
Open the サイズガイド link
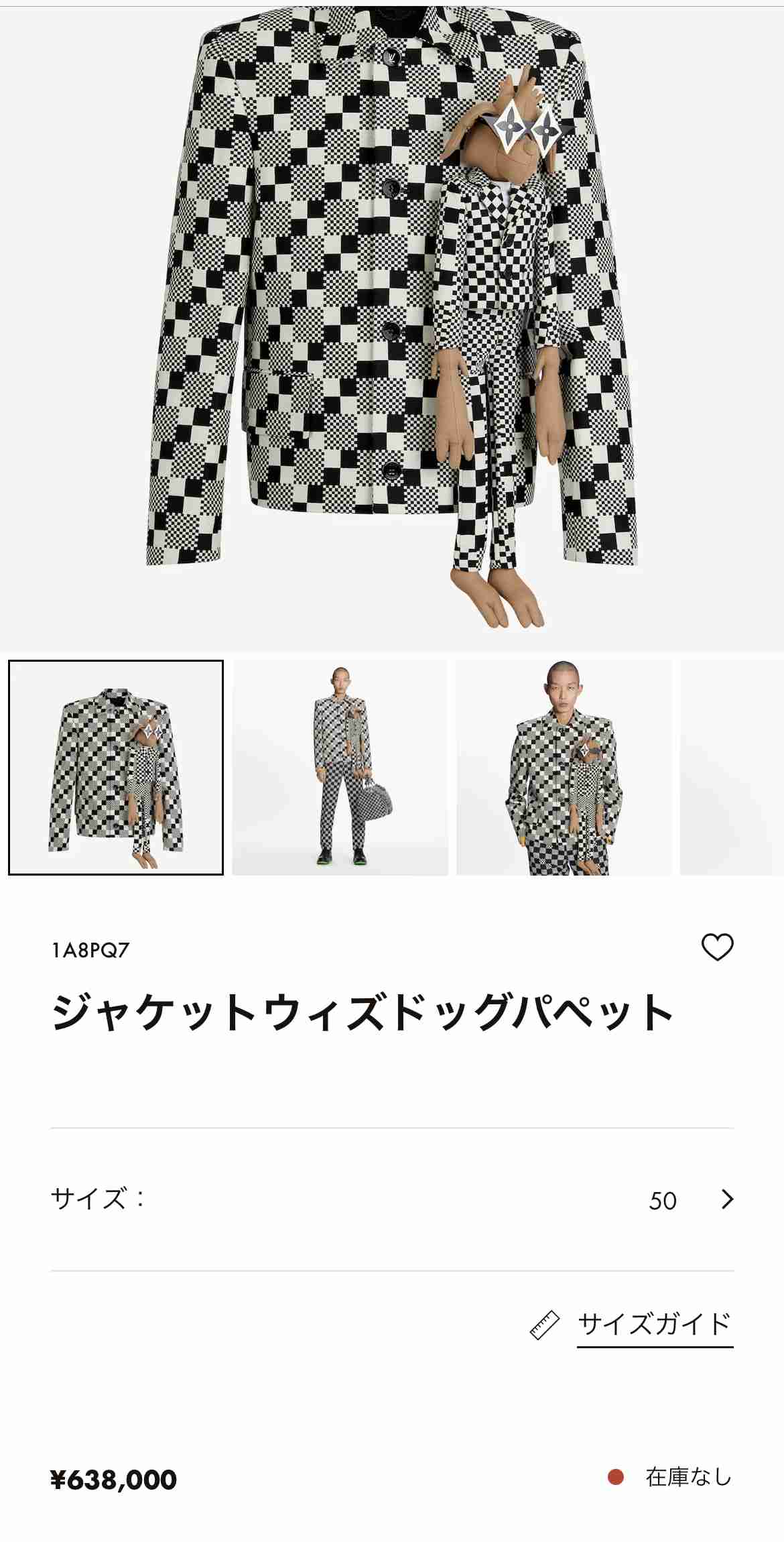point(655,1324)
